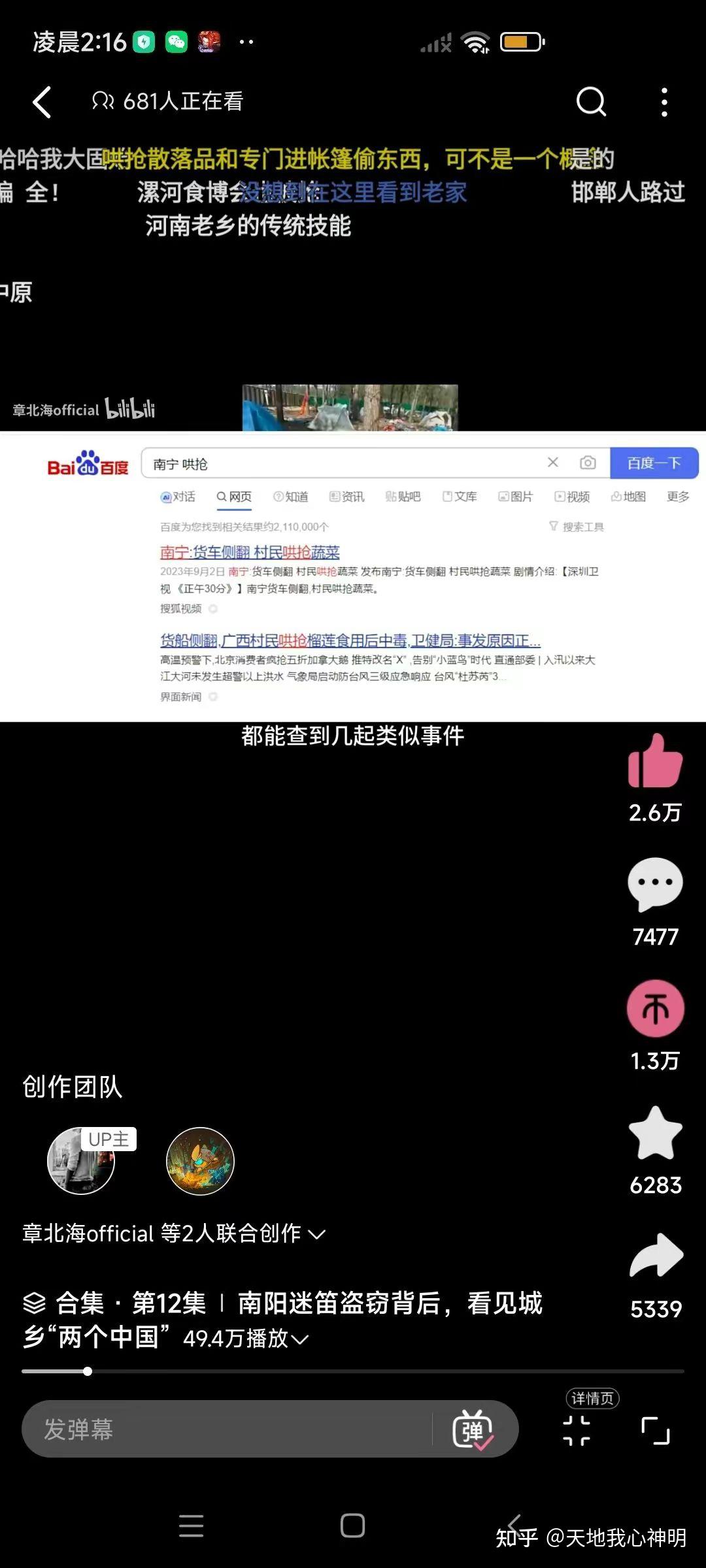Image resolution: width=706 pixels, height=1568 pixels.
Task: Share this video
Action: click(655, 1256)
